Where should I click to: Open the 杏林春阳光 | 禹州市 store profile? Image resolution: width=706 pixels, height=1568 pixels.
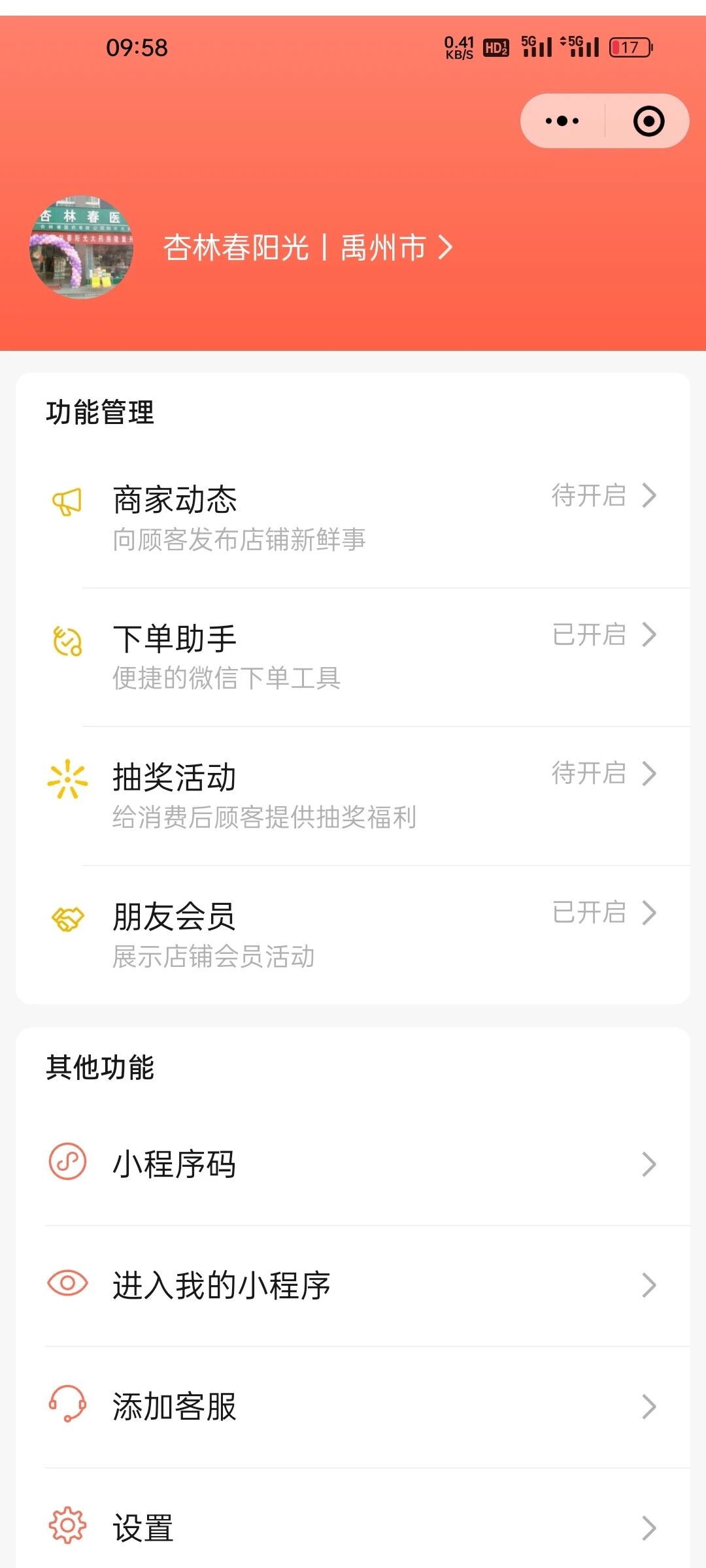(307, 248)
